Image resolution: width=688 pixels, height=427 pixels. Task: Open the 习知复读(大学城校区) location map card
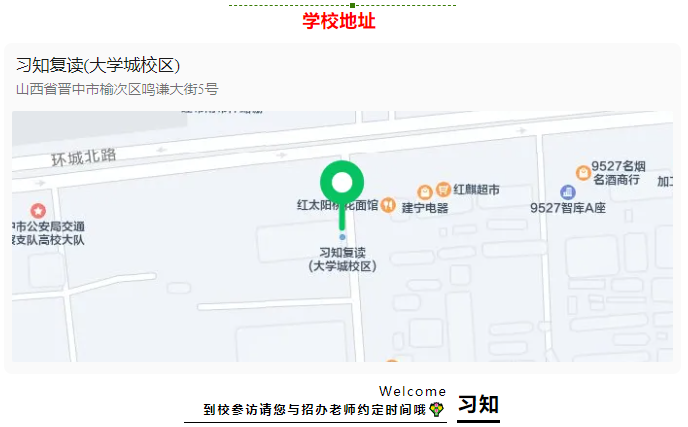click(342, 208)
